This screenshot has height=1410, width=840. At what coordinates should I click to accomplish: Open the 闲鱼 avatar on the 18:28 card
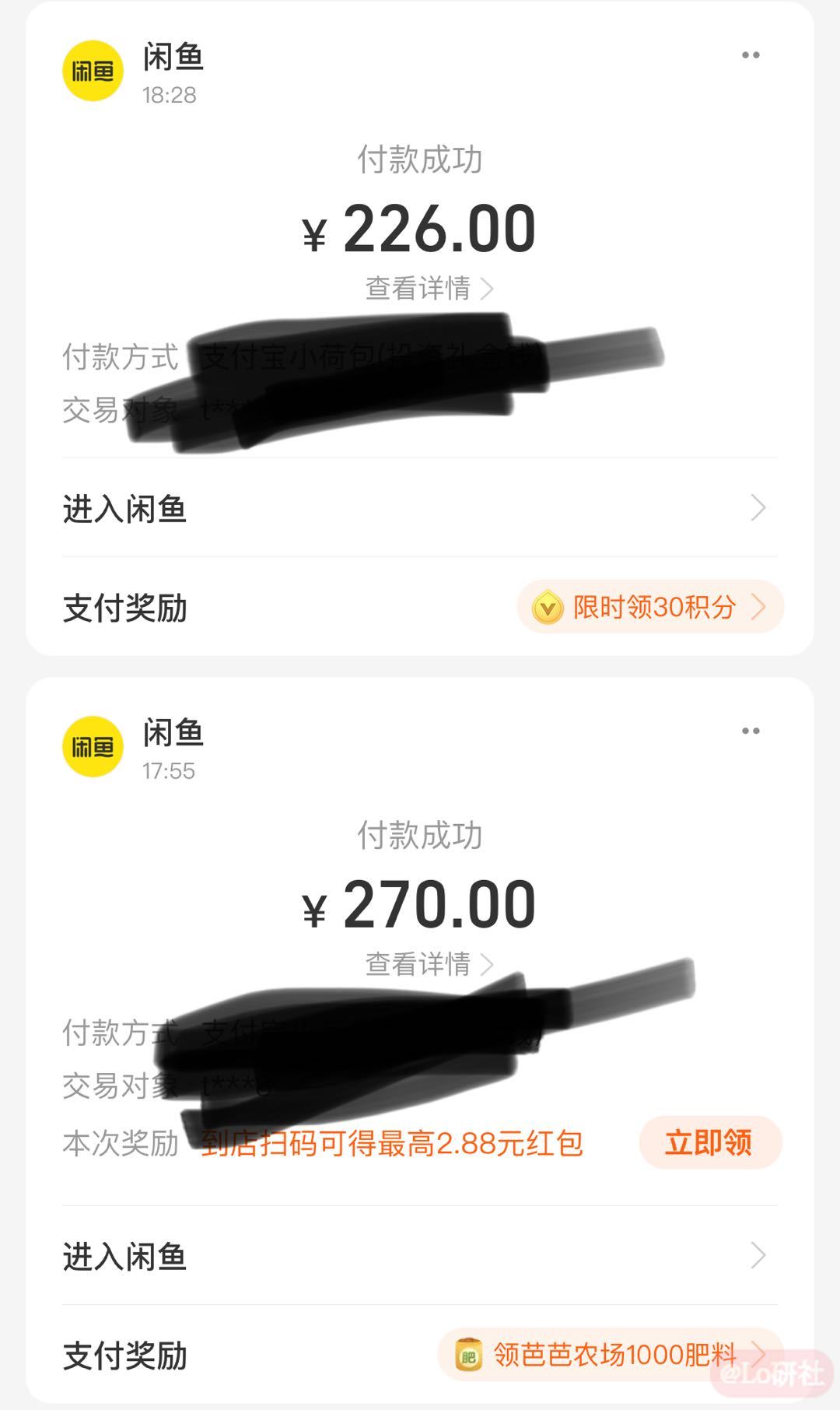point(93,71)
